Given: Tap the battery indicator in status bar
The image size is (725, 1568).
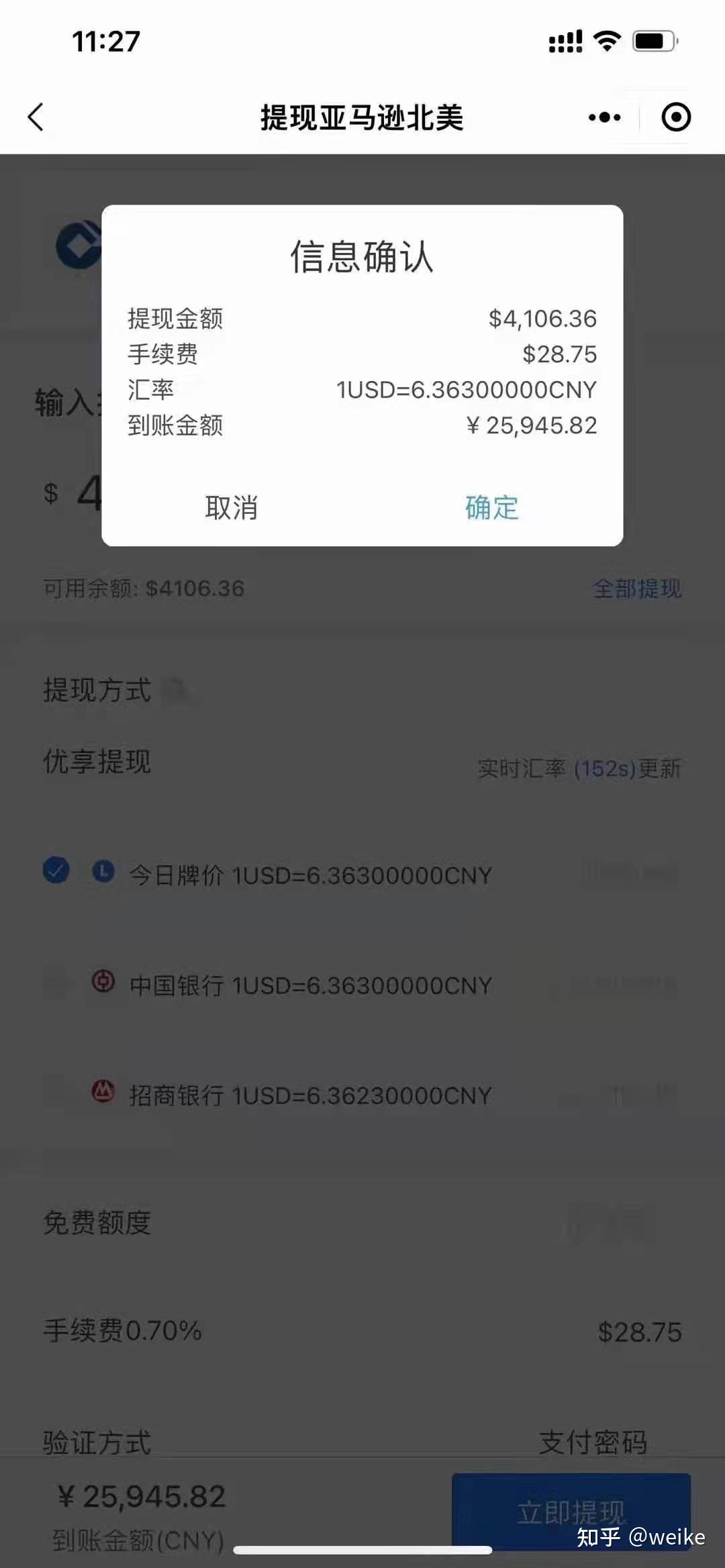Looking at the screenshot, I should click(650, 42).
